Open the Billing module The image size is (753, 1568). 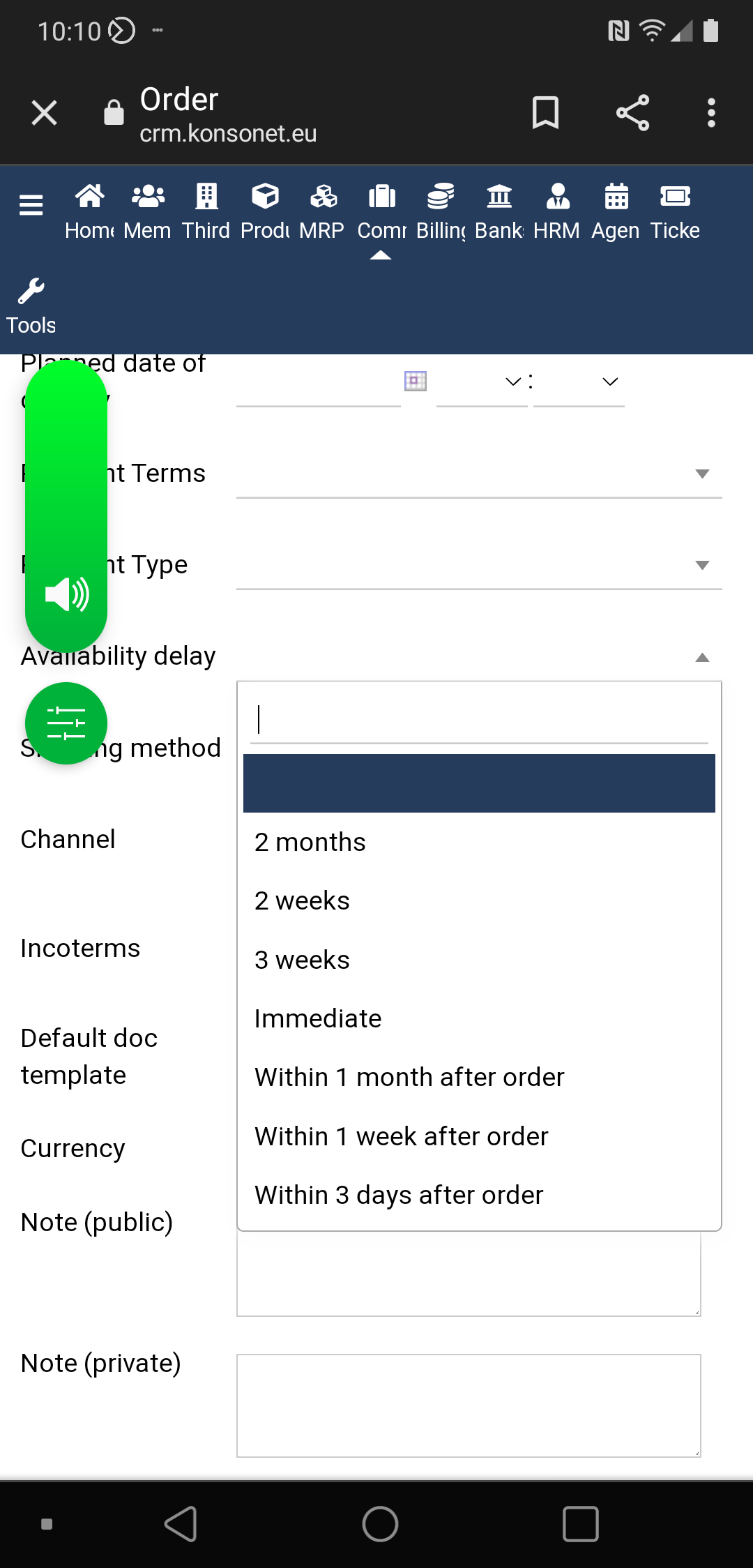coord(441,212)
